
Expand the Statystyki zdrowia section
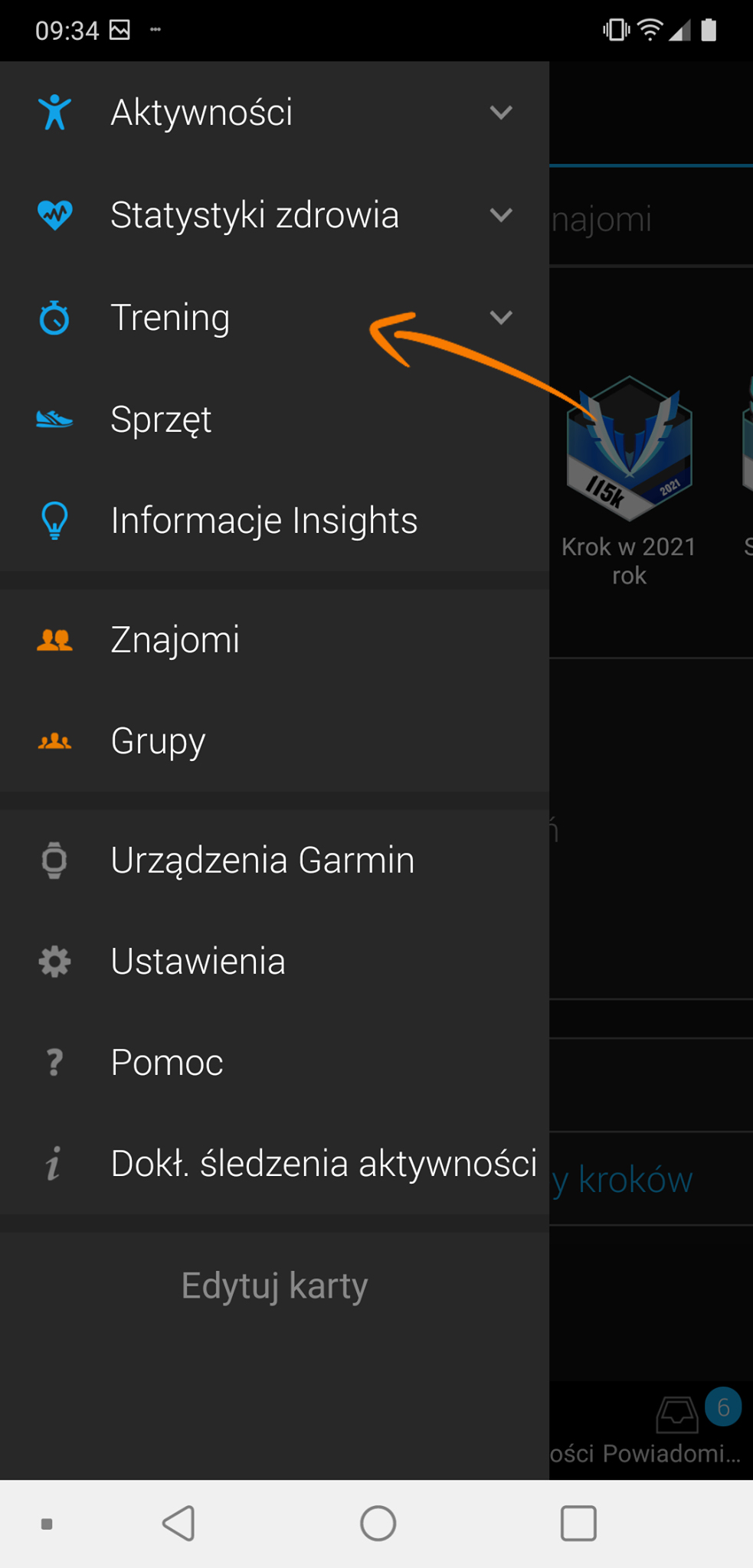pos(502,215)
